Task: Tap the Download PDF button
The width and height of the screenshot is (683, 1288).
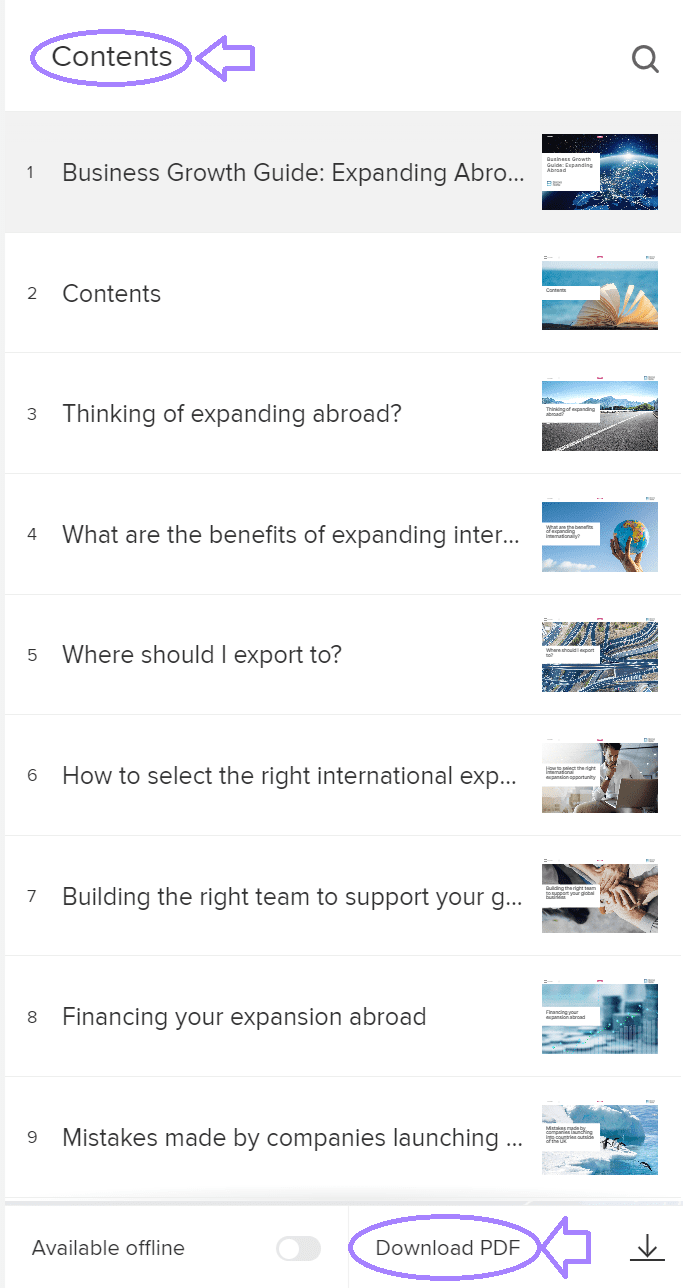Action: 446,1248
